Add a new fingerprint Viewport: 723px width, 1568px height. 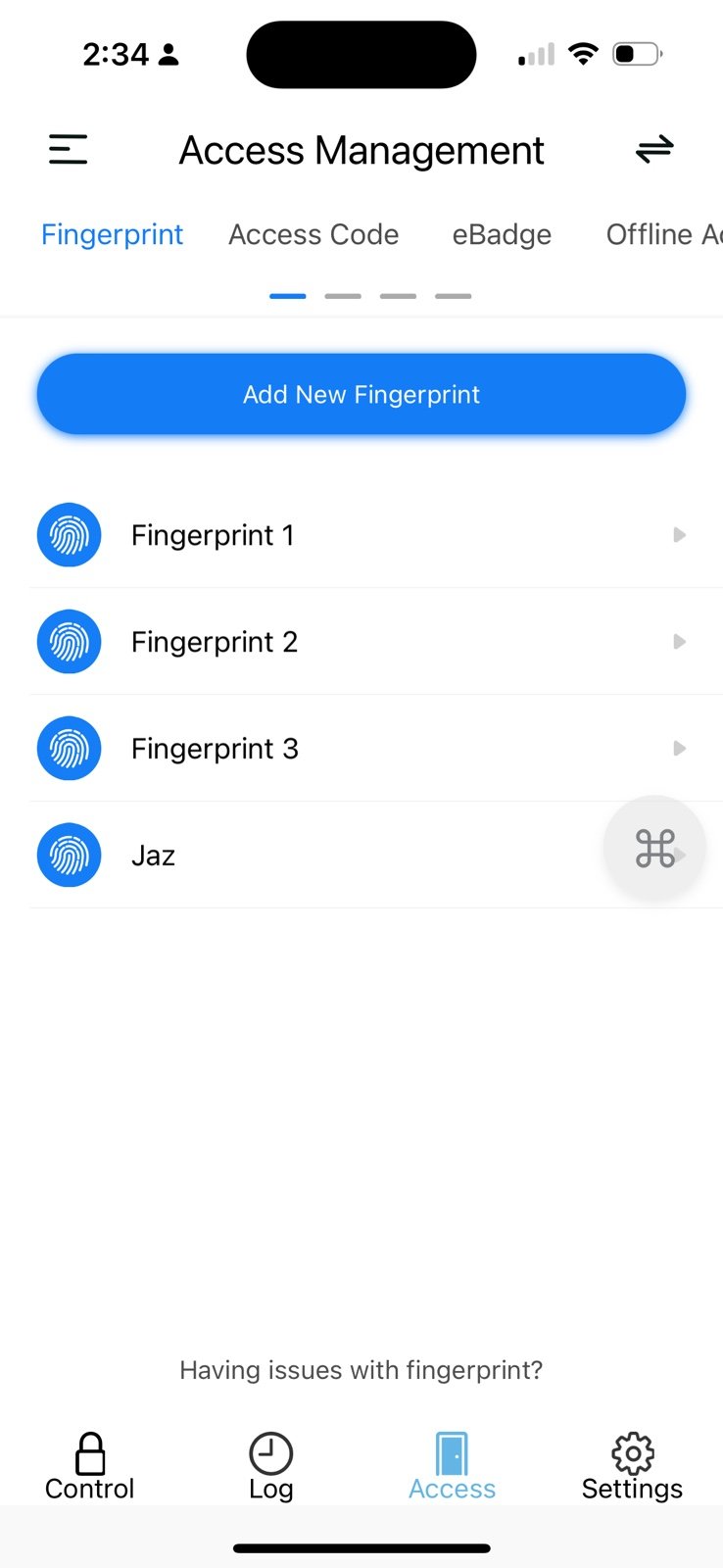pos(361,394)
